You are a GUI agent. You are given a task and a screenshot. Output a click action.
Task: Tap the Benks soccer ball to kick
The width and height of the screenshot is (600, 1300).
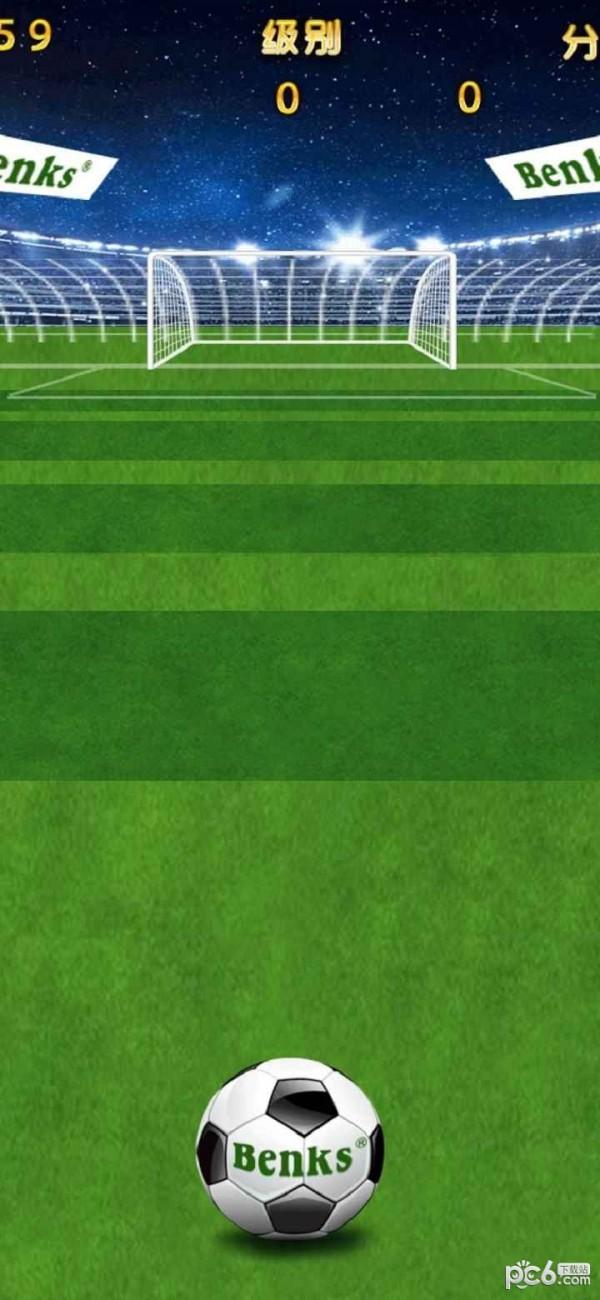coord(290,1148)
